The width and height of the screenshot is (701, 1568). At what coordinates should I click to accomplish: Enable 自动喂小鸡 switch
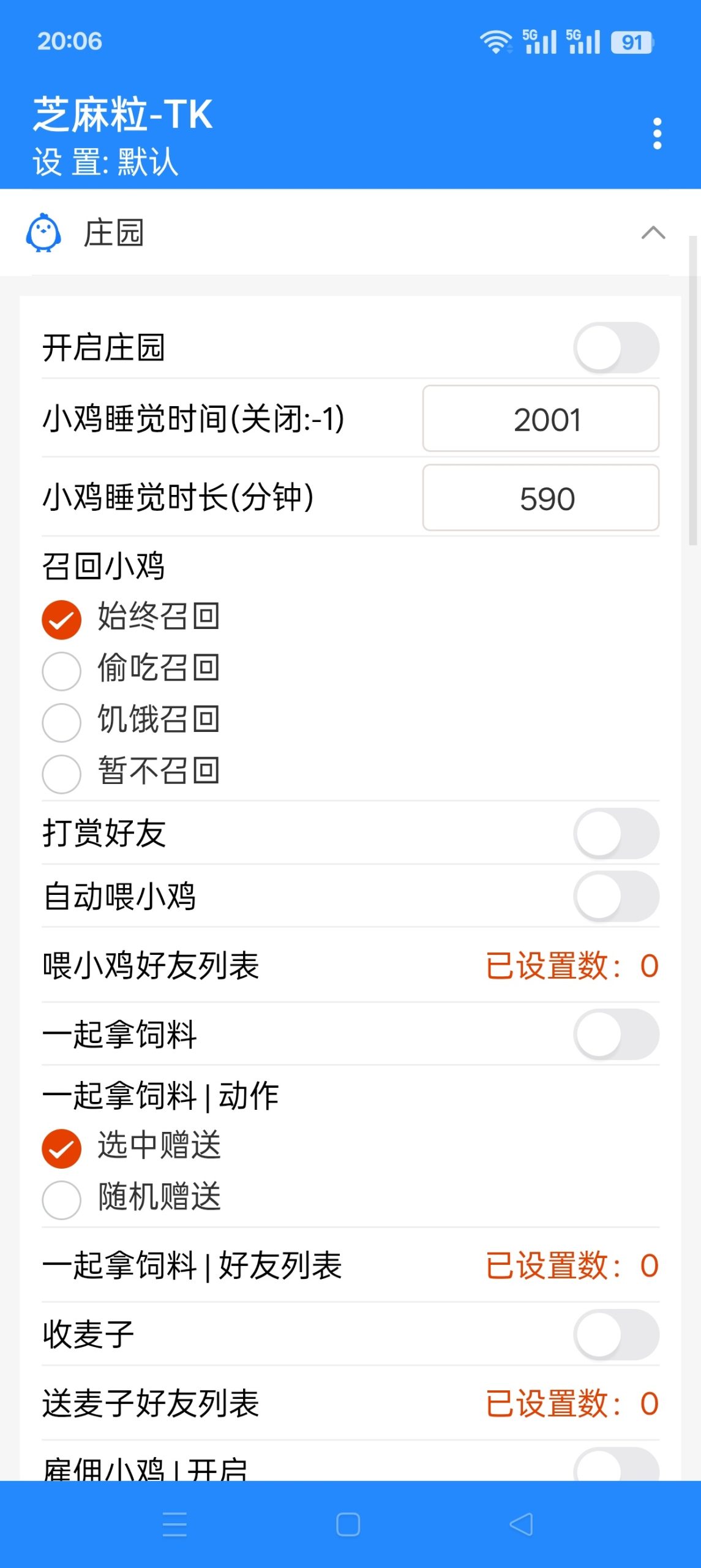(615, 896)
